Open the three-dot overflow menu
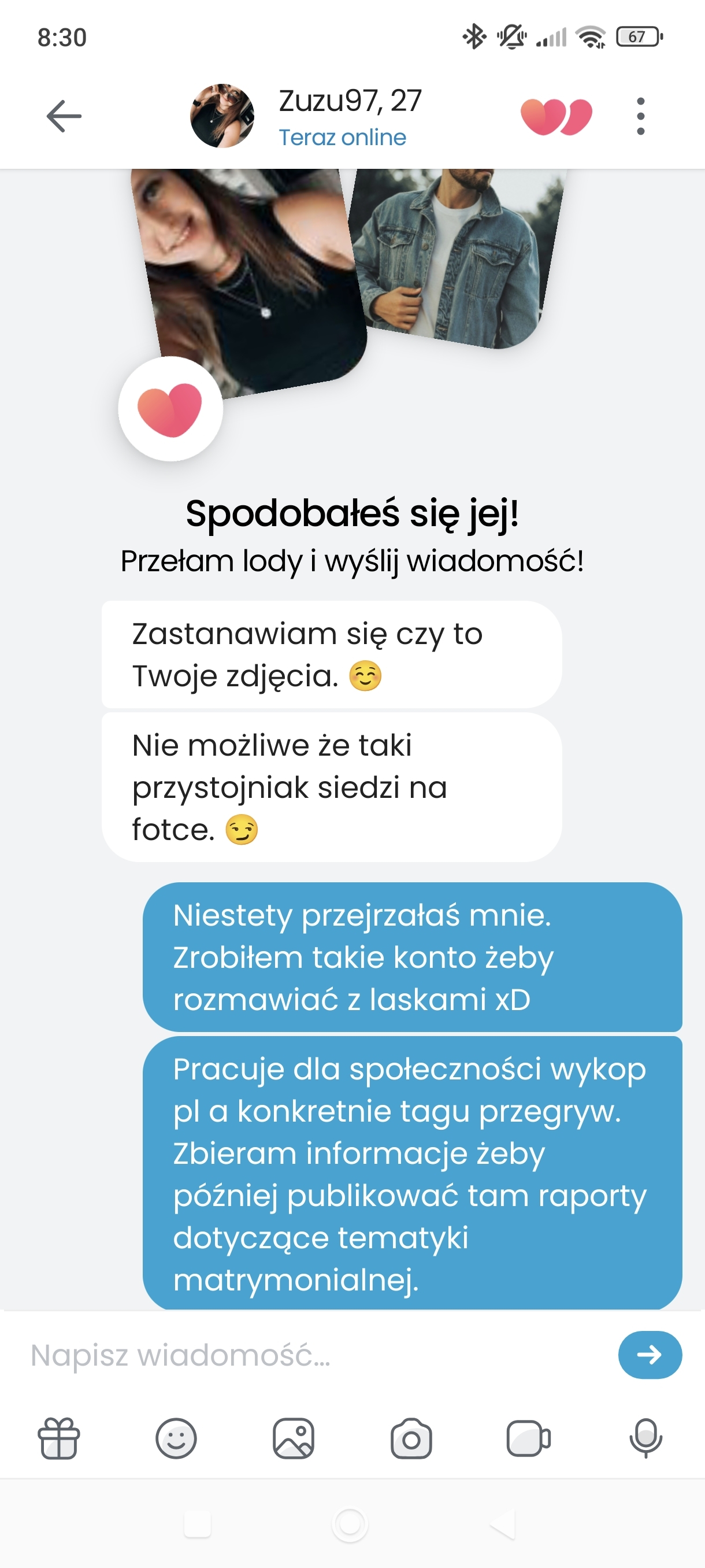This screenshot has width=705, height=1568. [x=640, y=116]
